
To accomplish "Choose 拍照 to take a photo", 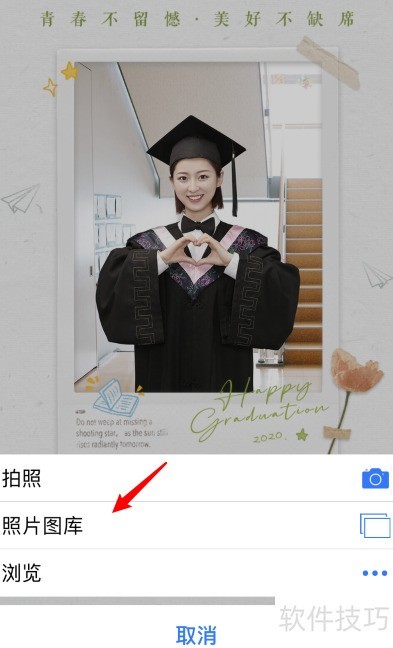I will tap(196, 478).
